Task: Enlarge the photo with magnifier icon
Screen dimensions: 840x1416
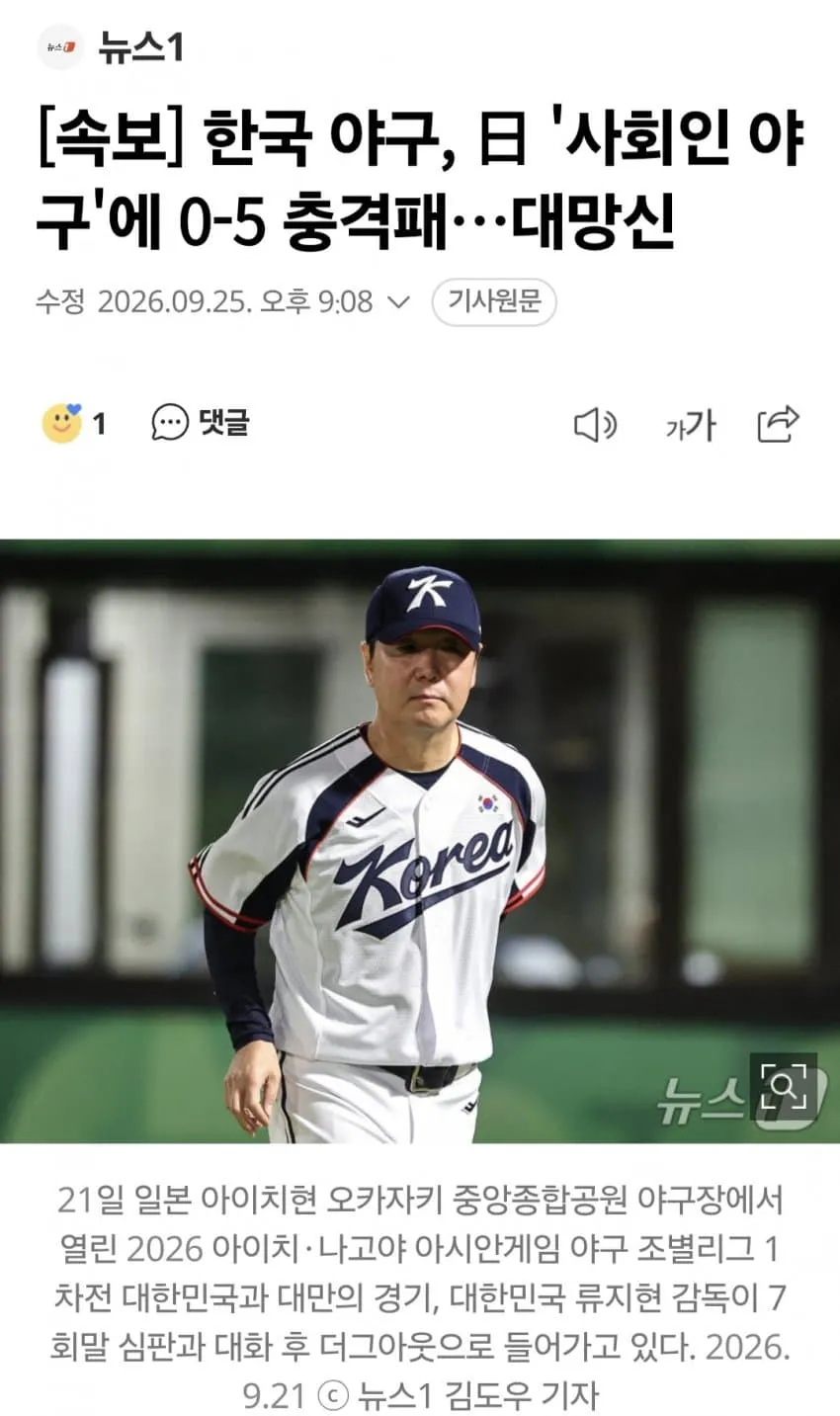Action: click(784, 1087)
